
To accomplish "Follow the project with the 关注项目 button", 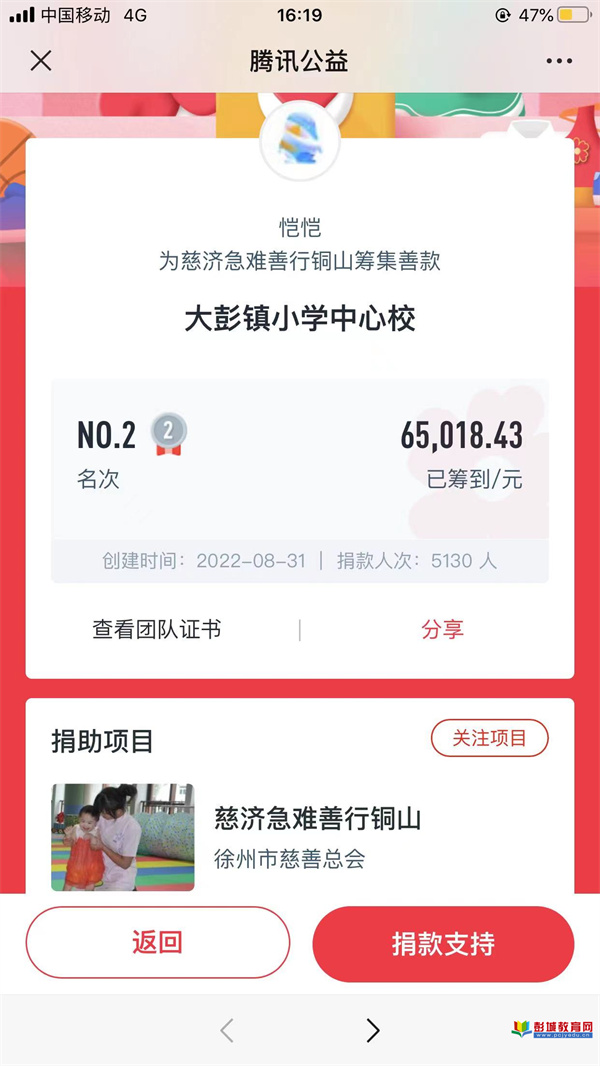I will tap(489, 738).
